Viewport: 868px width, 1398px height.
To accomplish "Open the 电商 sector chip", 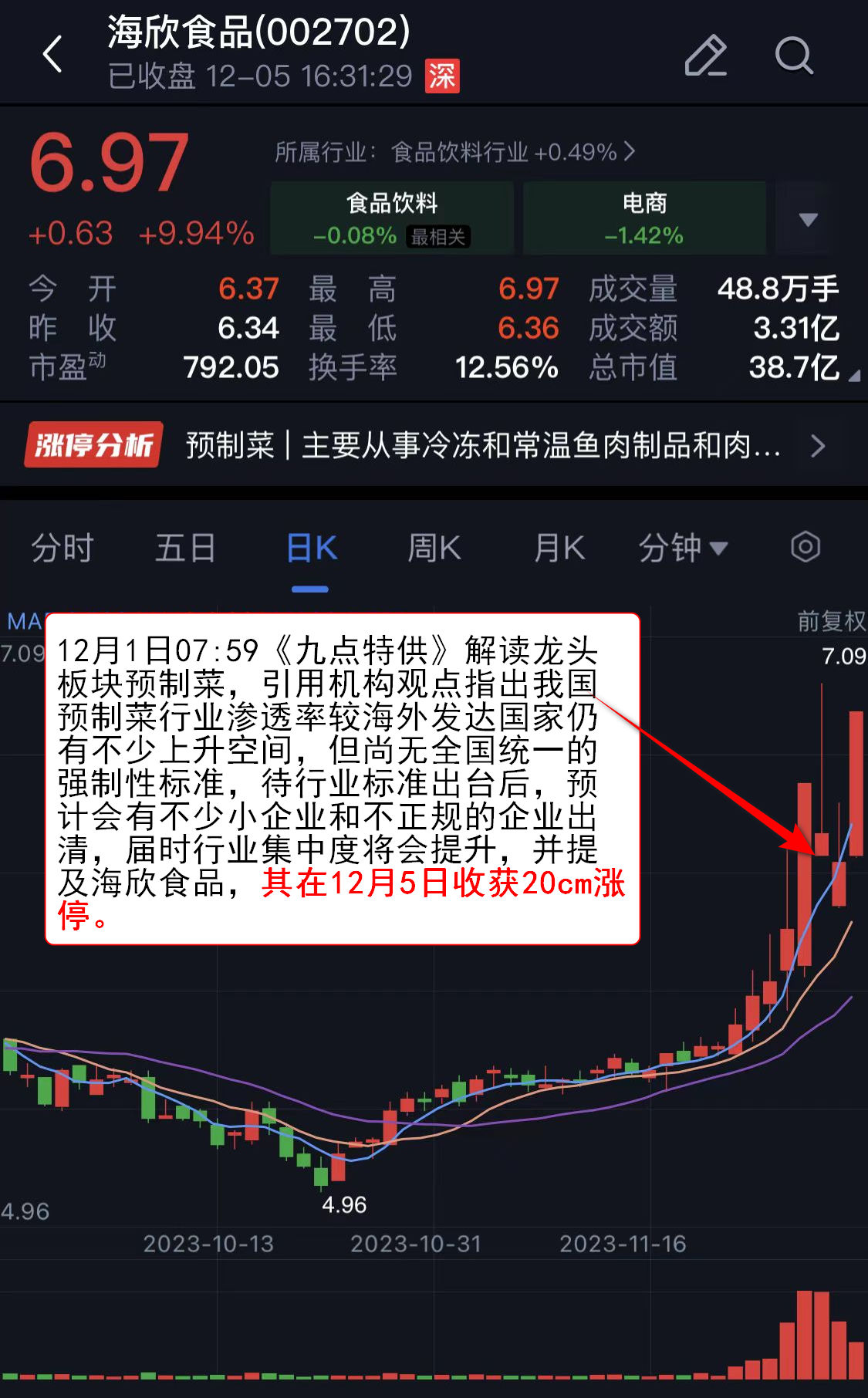I will point(644,218).
